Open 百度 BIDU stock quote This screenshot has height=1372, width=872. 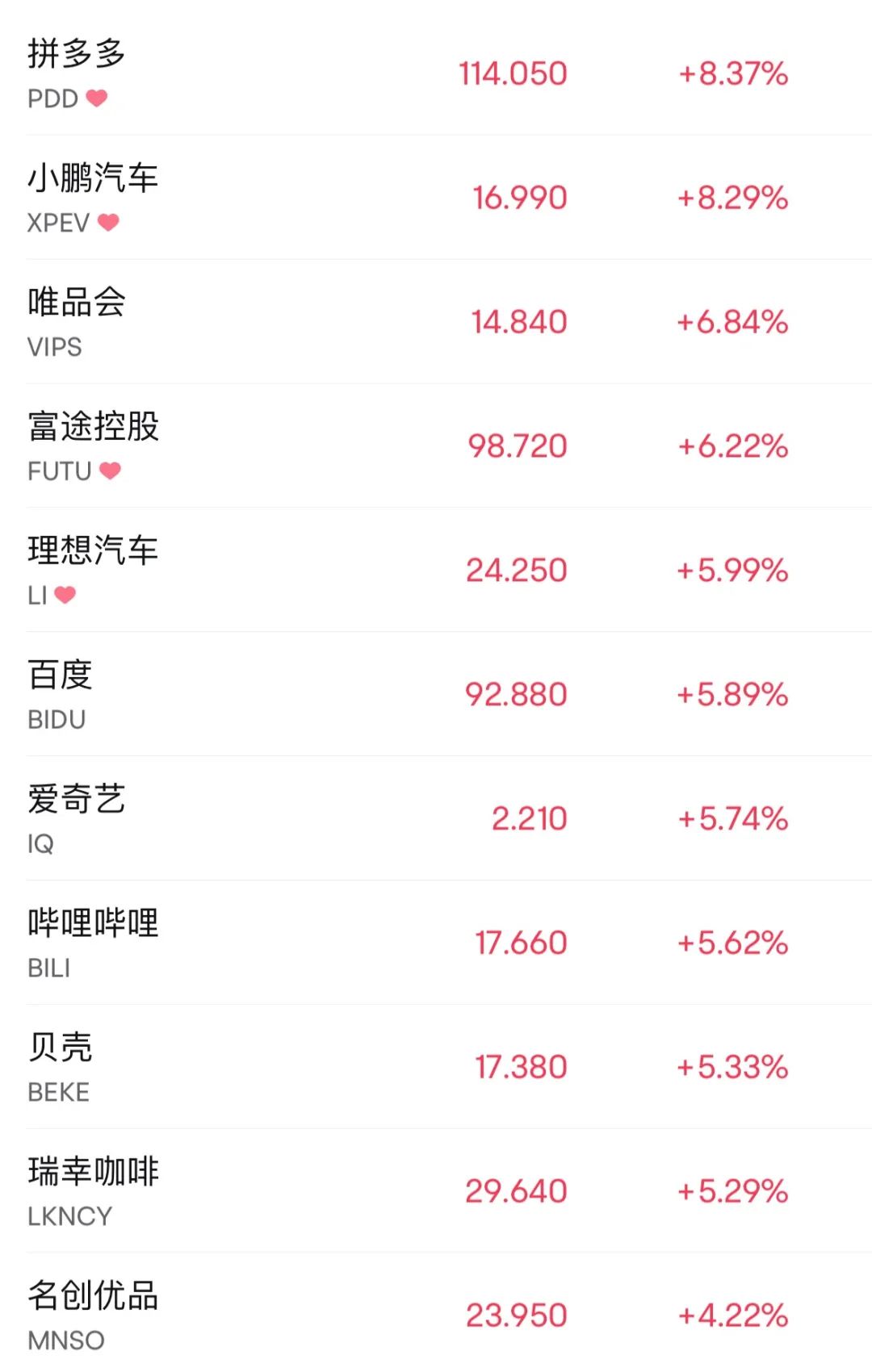(436, 695)
